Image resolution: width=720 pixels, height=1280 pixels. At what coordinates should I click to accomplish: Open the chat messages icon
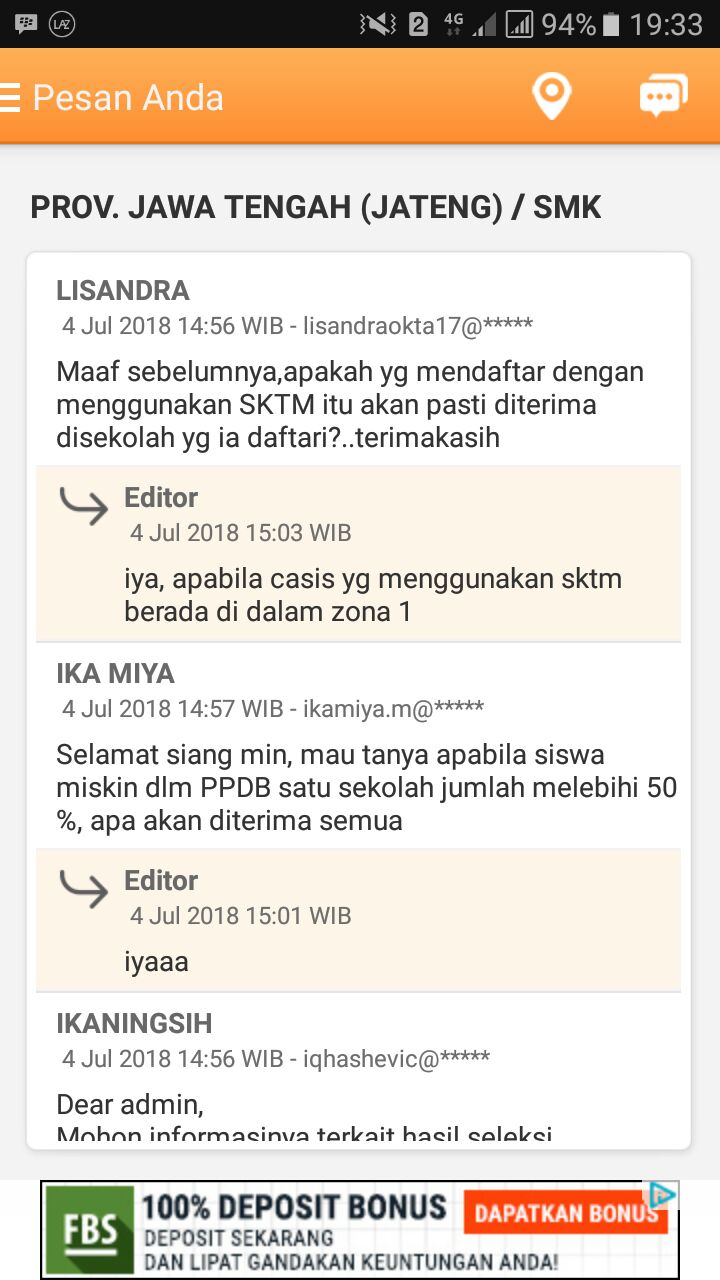pos(663,97)
